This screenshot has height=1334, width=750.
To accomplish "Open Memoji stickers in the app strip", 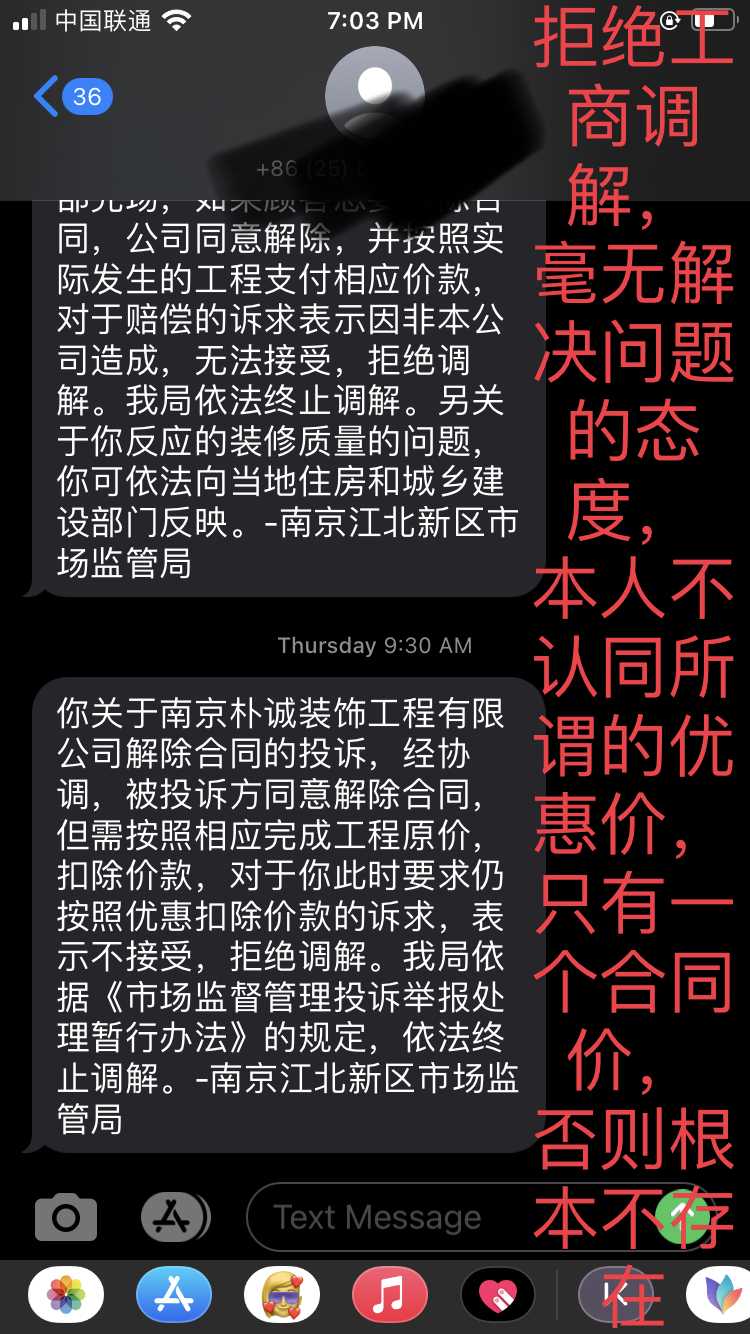I will 282,1295.
